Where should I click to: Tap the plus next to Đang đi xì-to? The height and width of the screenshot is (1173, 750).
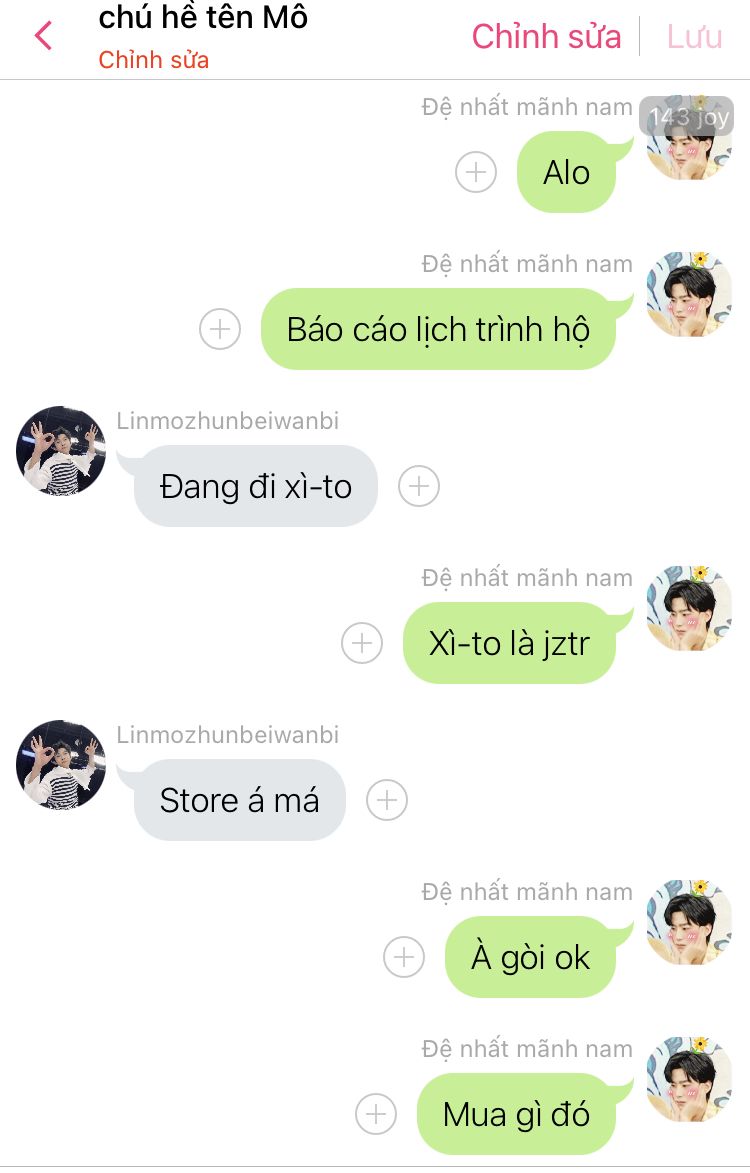(419, 486)
